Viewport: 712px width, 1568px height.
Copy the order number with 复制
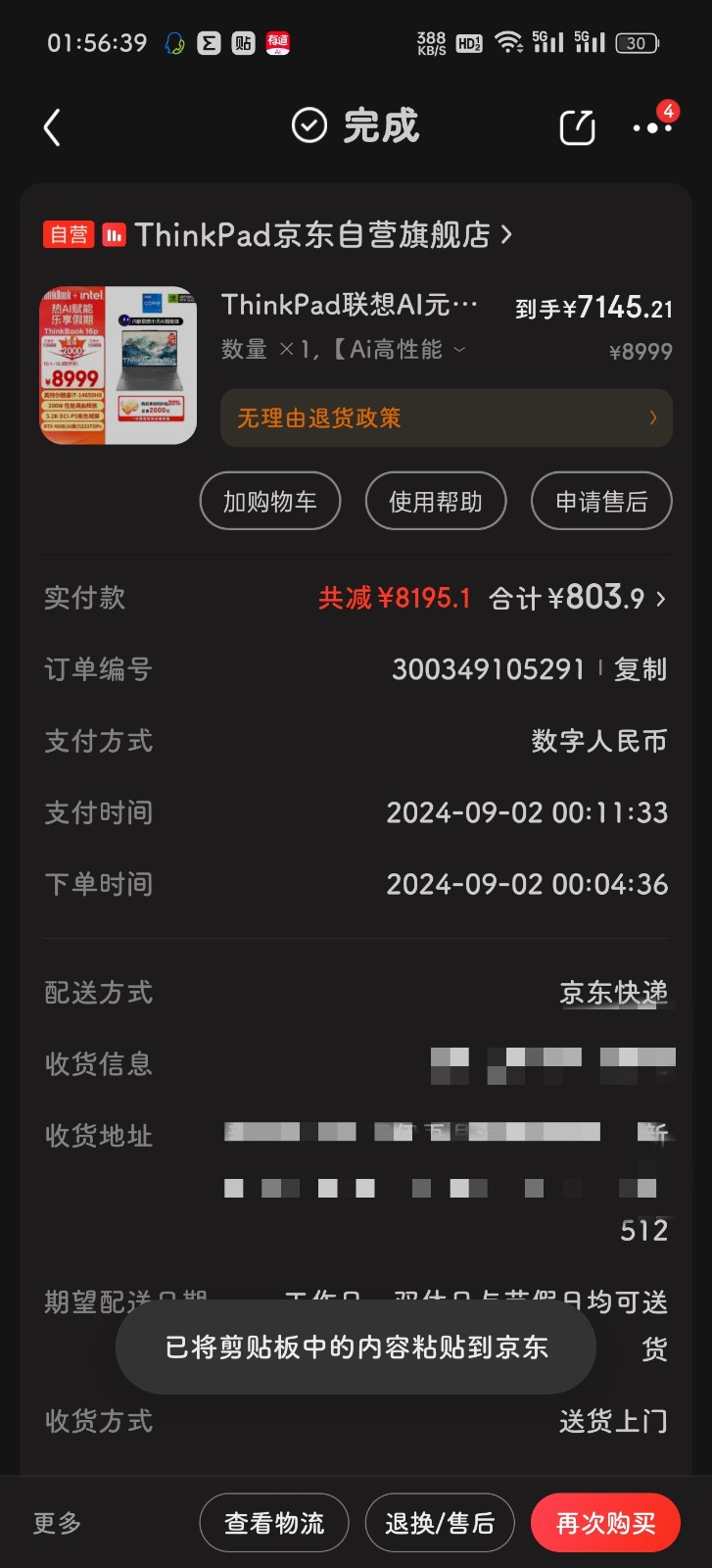point(641,669)
